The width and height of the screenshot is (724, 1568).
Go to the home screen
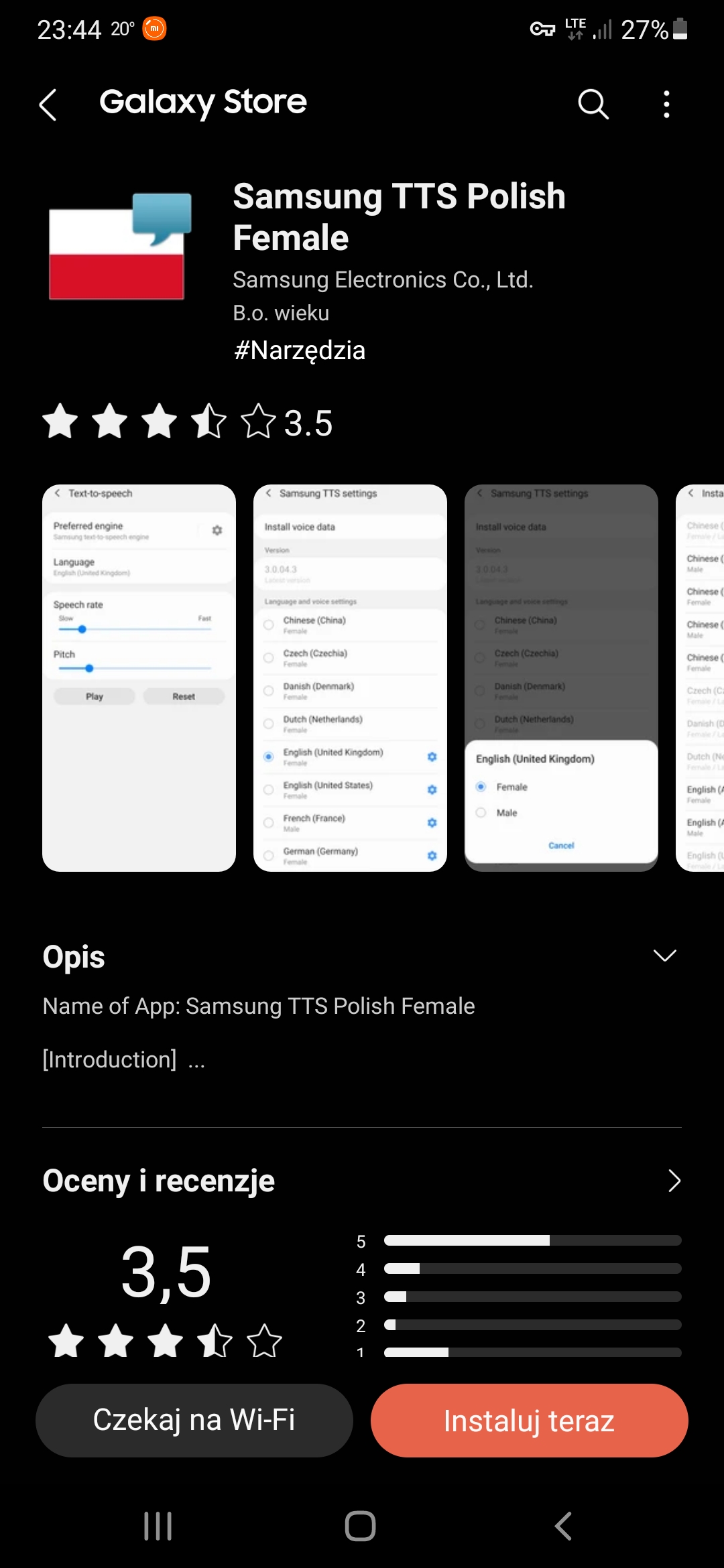point(361,1526)
